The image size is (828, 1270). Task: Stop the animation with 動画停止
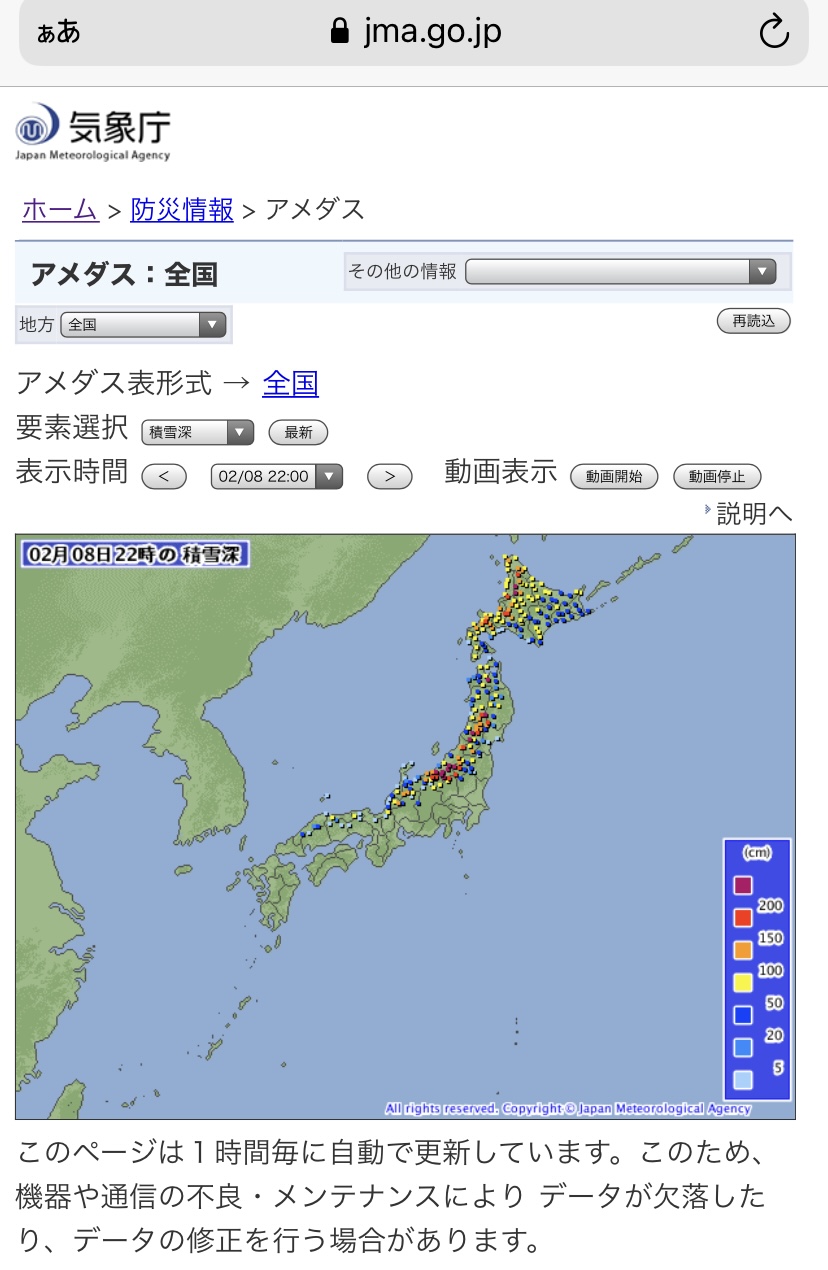pos(717,477)
